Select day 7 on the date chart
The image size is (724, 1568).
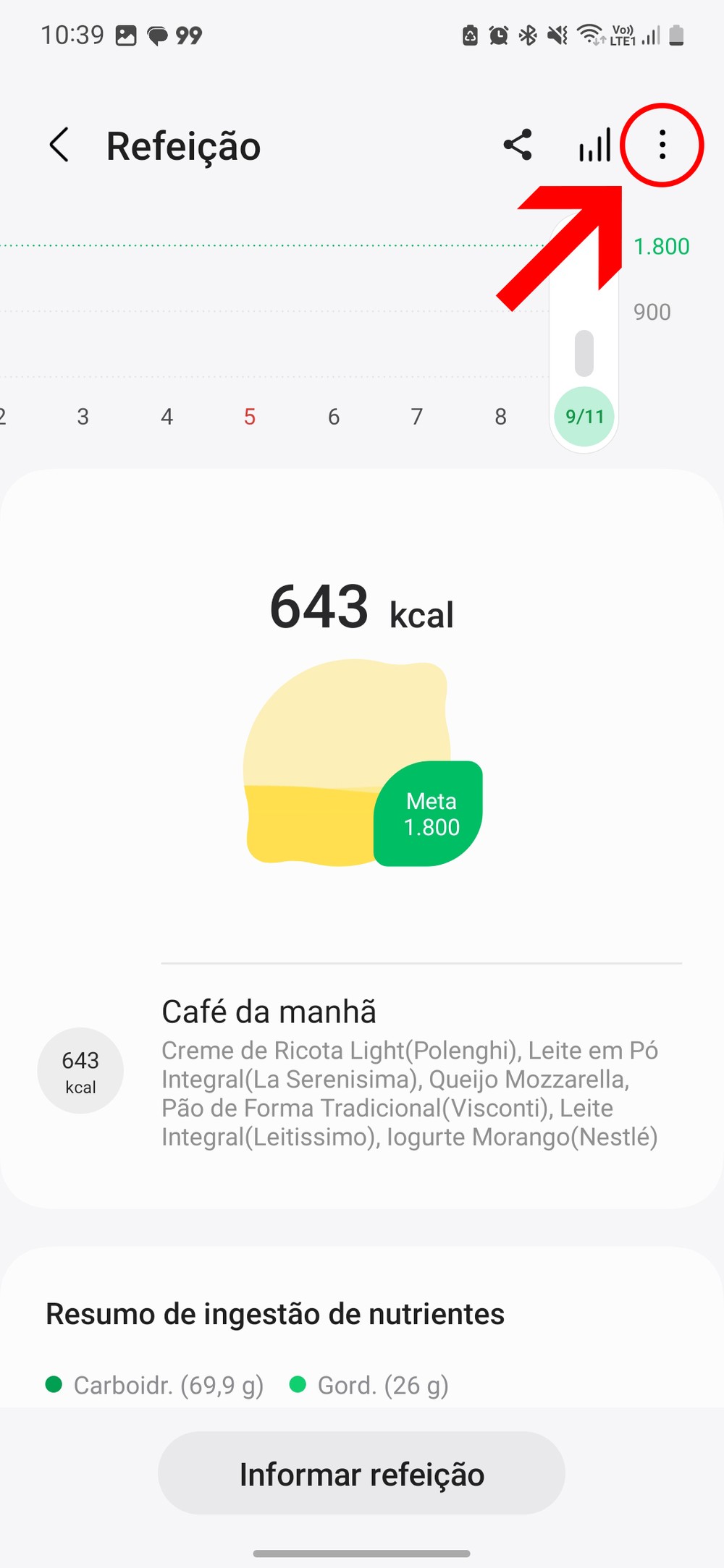tap(417, 416)
